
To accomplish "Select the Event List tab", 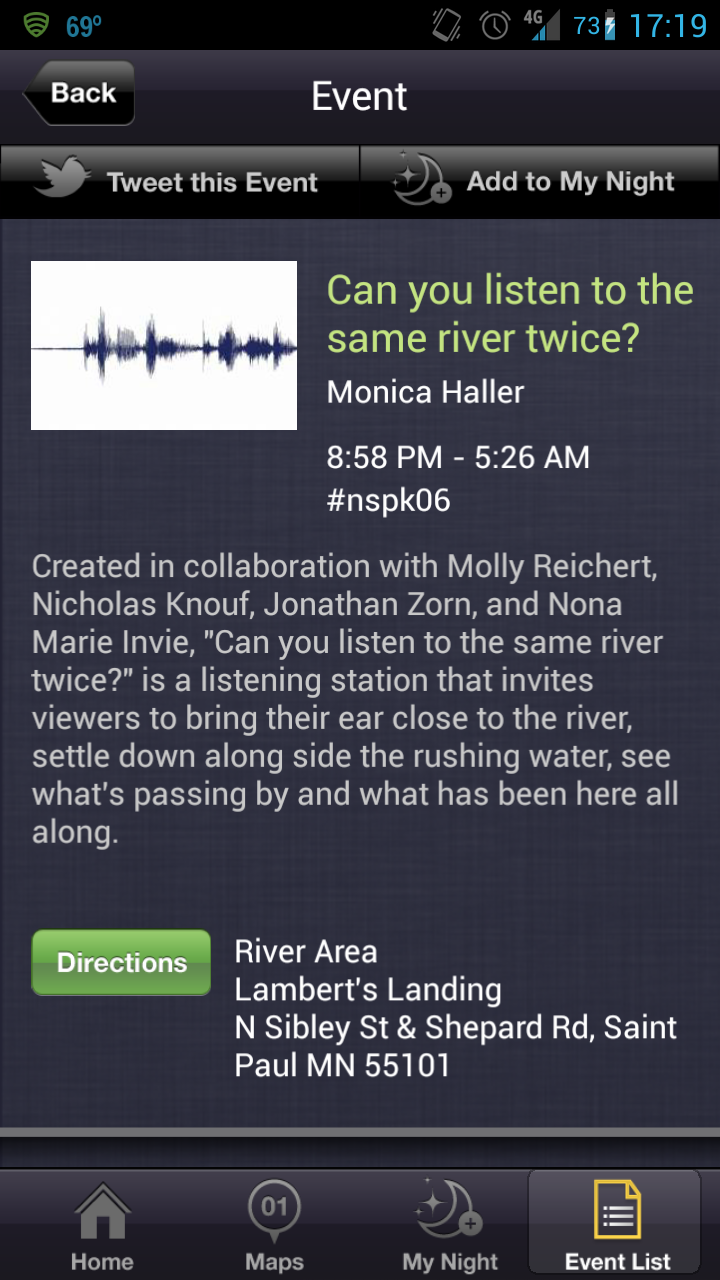I will click(617, 1227).
